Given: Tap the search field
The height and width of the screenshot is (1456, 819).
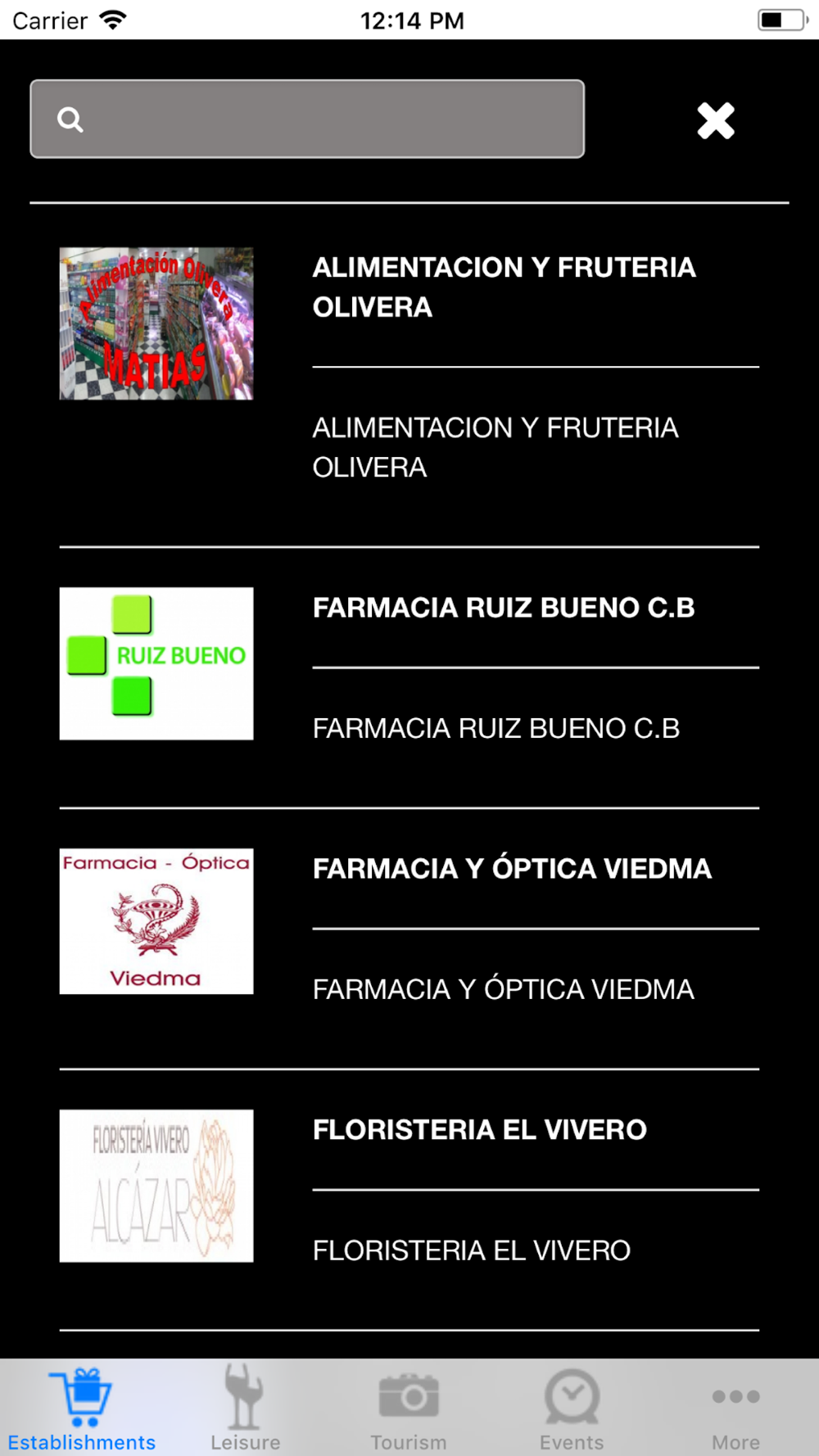Looking at the screenshot, I should tap(307, 119).
